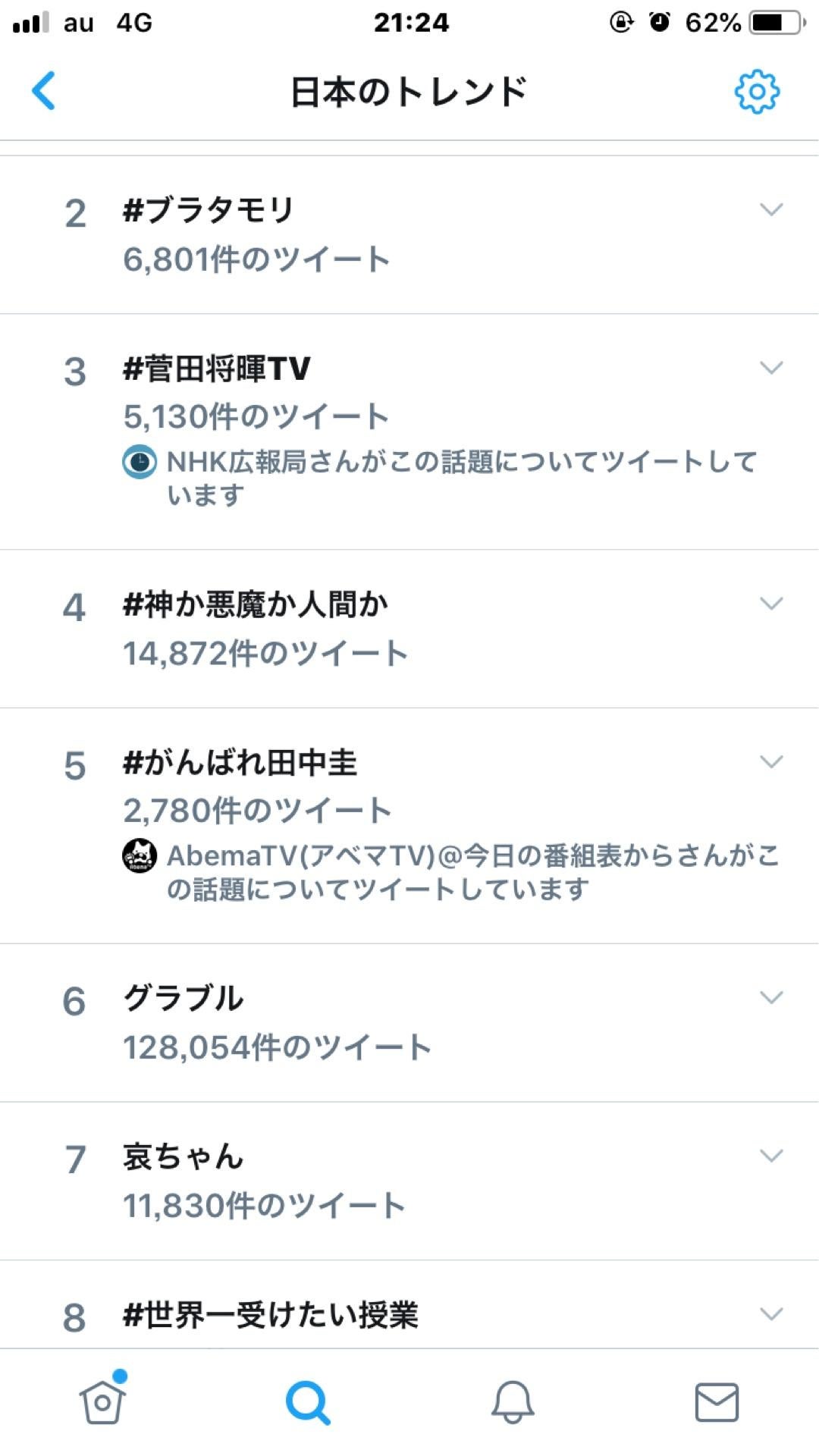Expand the chevron next to #がんばれ田中圭

coord(771,761)
